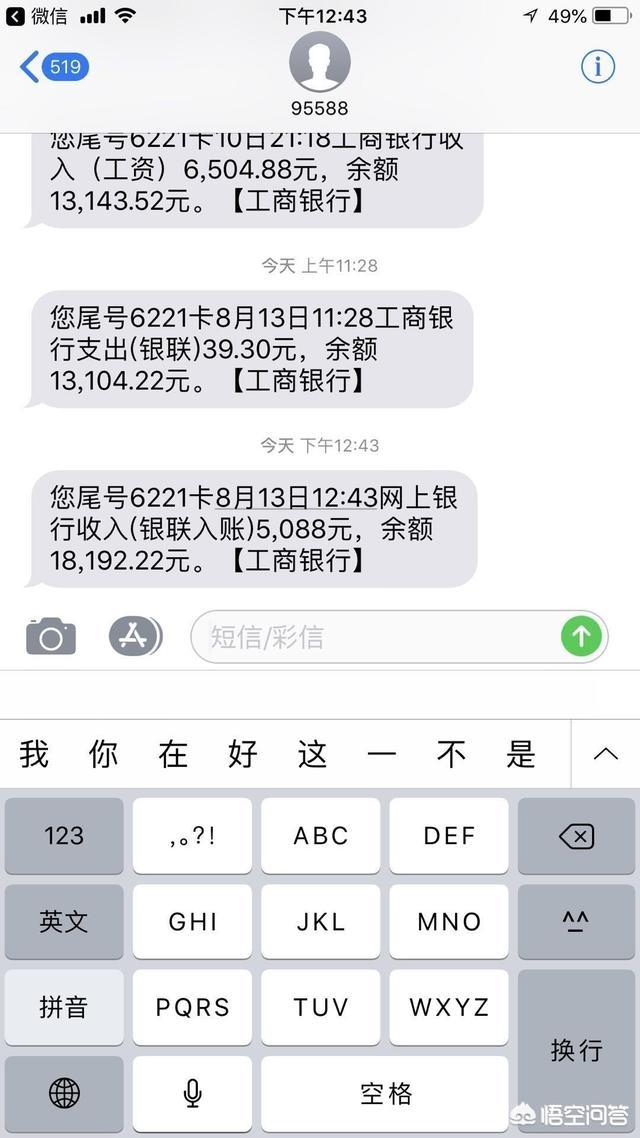
Task: Focus the 短信/彩信 message field
Action: [x=380, y=636]
